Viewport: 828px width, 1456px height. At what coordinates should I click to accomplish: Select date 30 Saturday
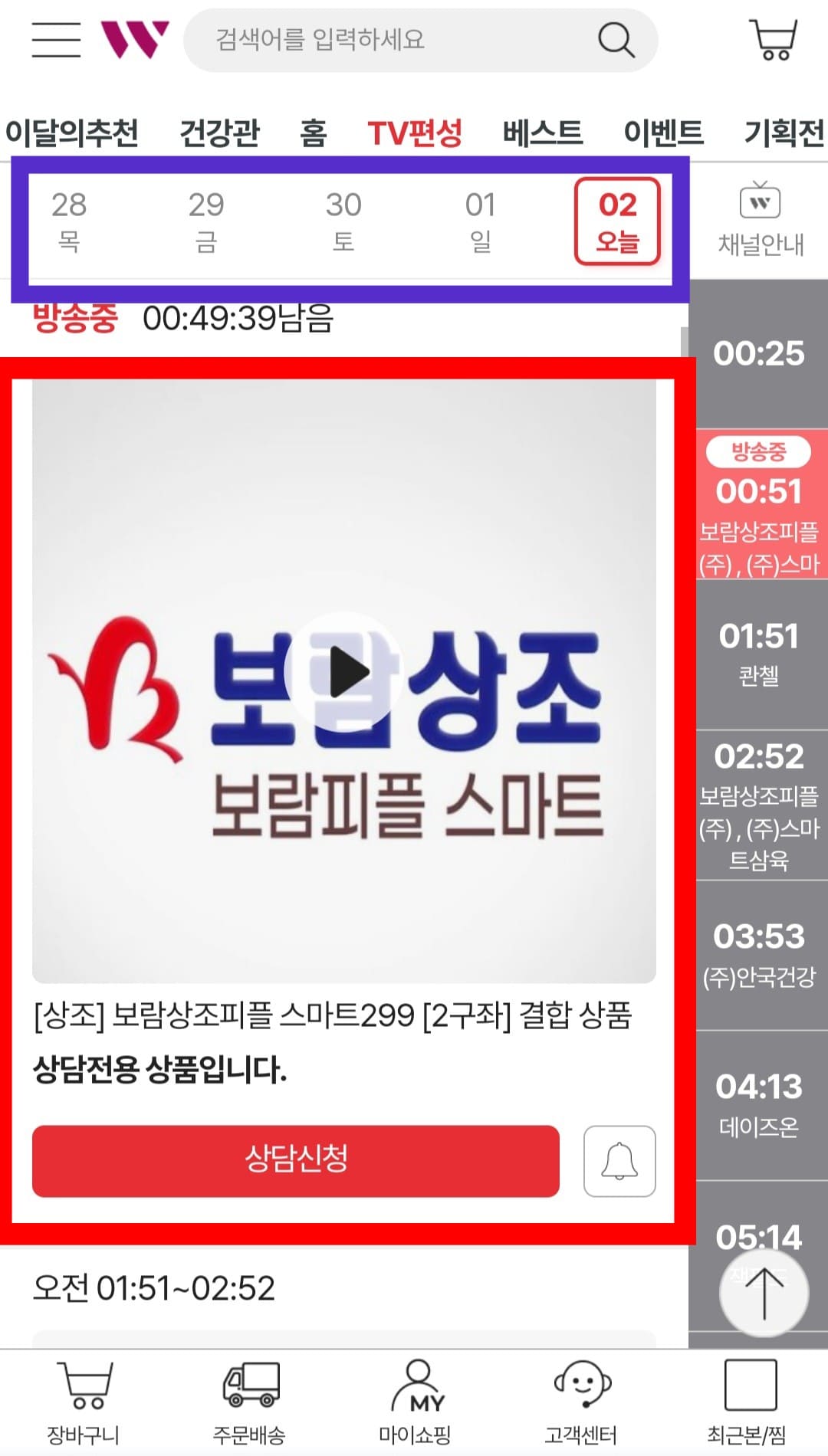[x=343, y=221]
